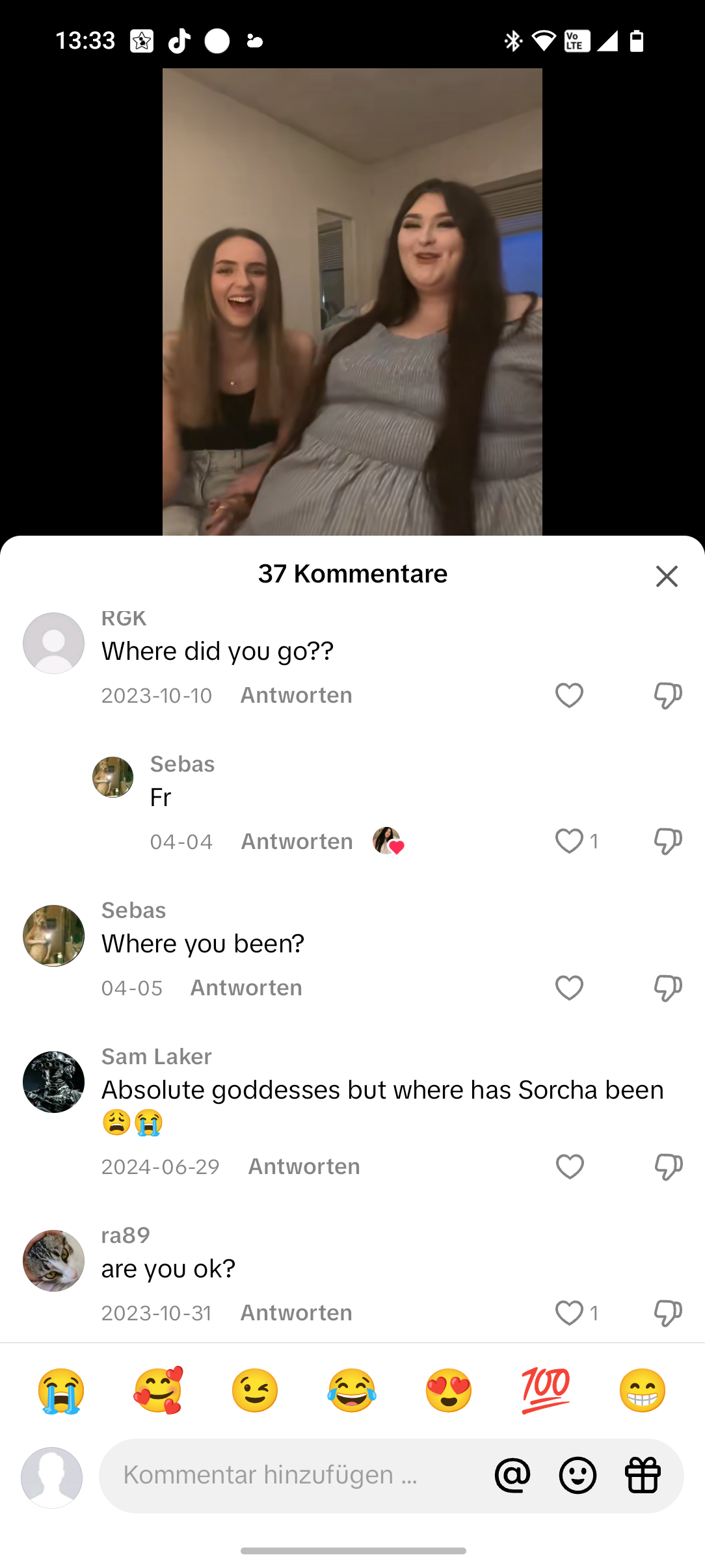Like RGK's comment "Where did you go??"
Image resolution: width=705 pixels, height=1568 pixels.
click(569, 696)
